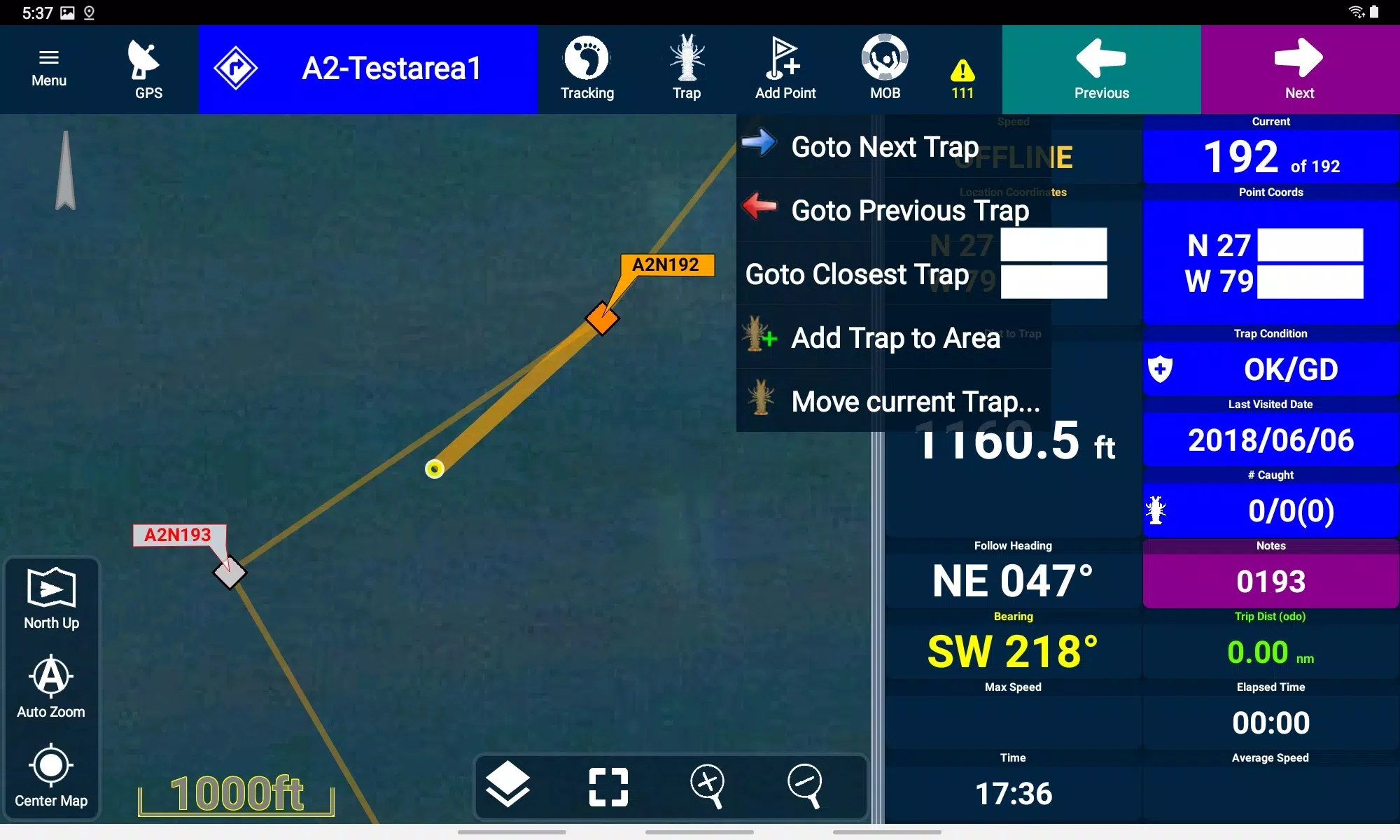Switch map to North Up

(x=51, y=599)
